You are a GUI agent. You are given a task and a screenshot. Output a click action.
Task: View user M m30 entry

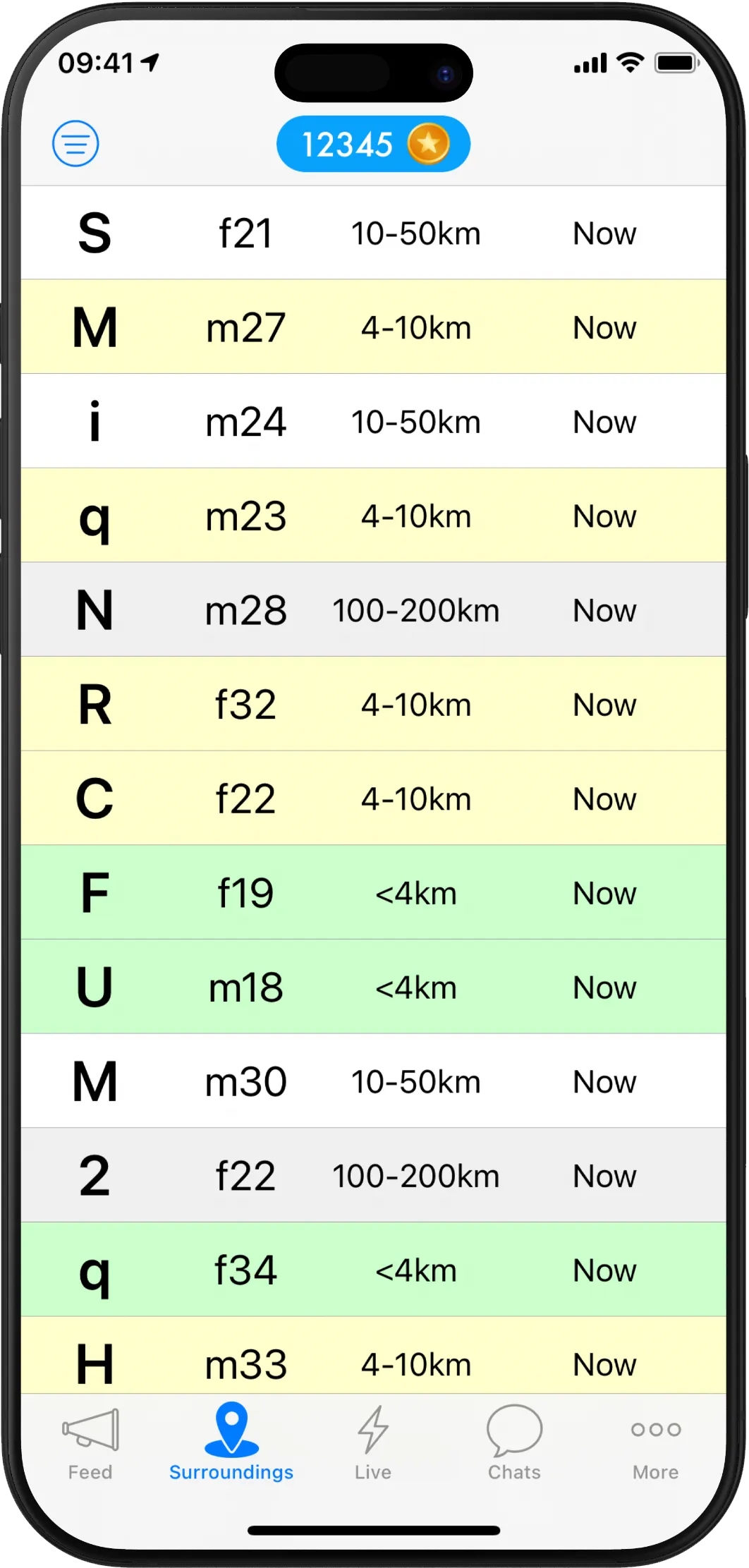coord(374,1081)
